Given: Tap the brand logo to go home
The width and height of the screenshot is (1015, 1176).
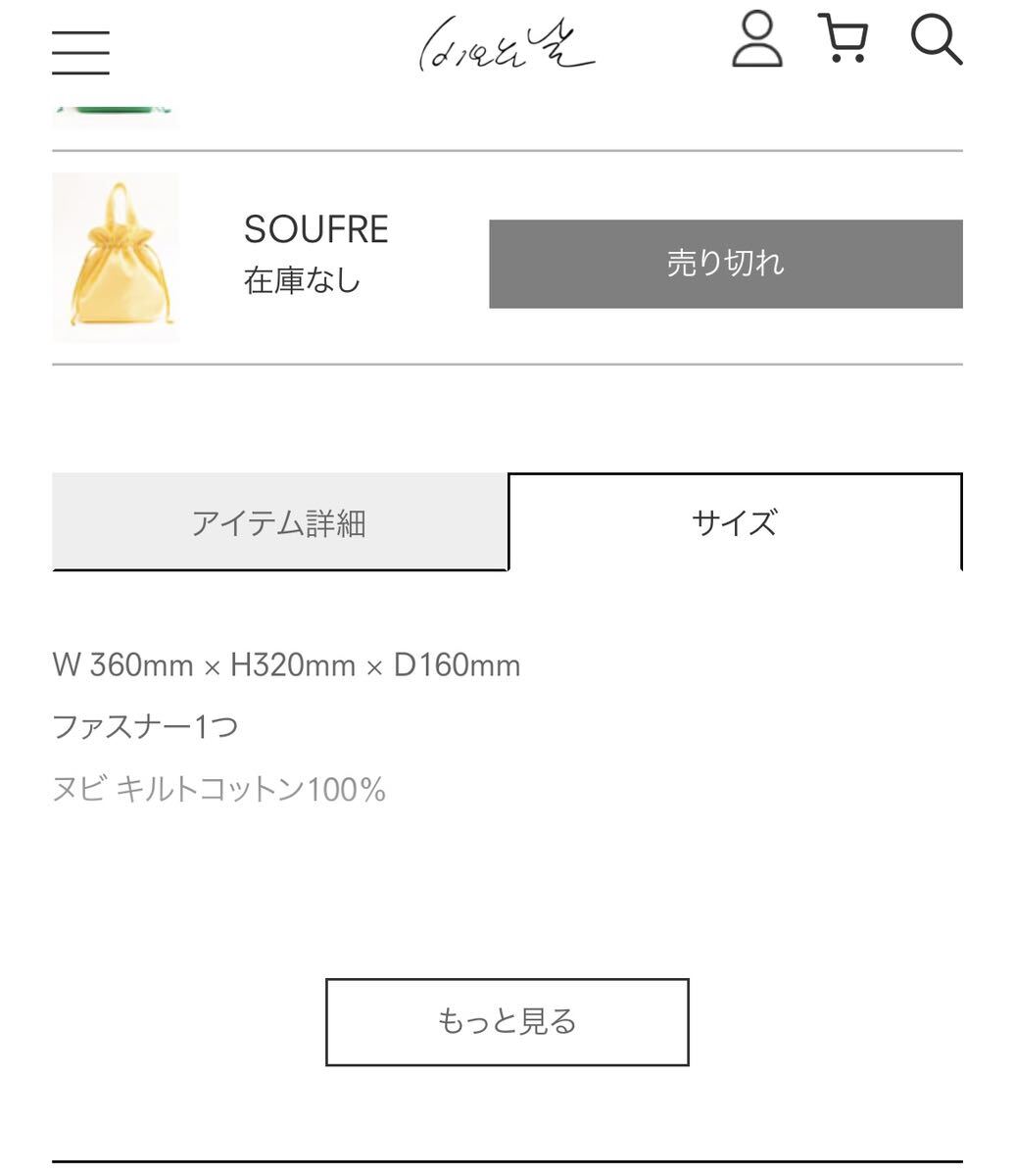Looking at the screenshot, I should click(x=507, y=46).
